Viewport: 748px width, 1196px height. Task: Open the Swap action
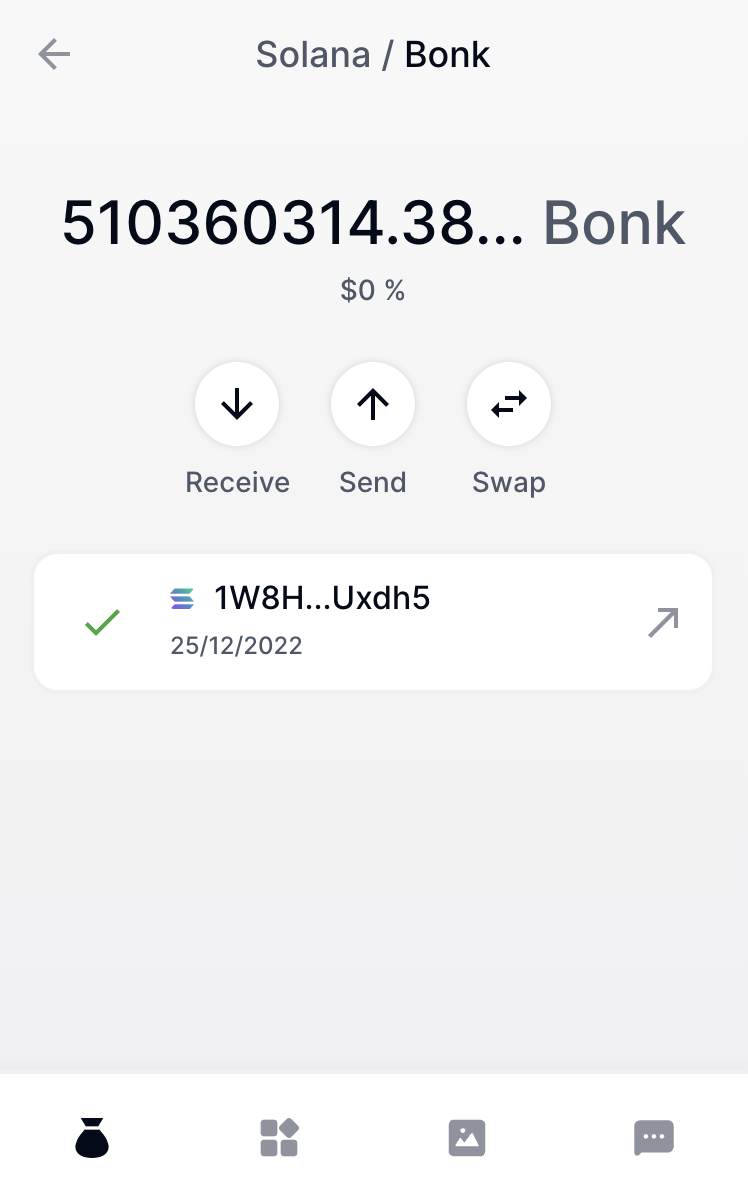[509, 405]
